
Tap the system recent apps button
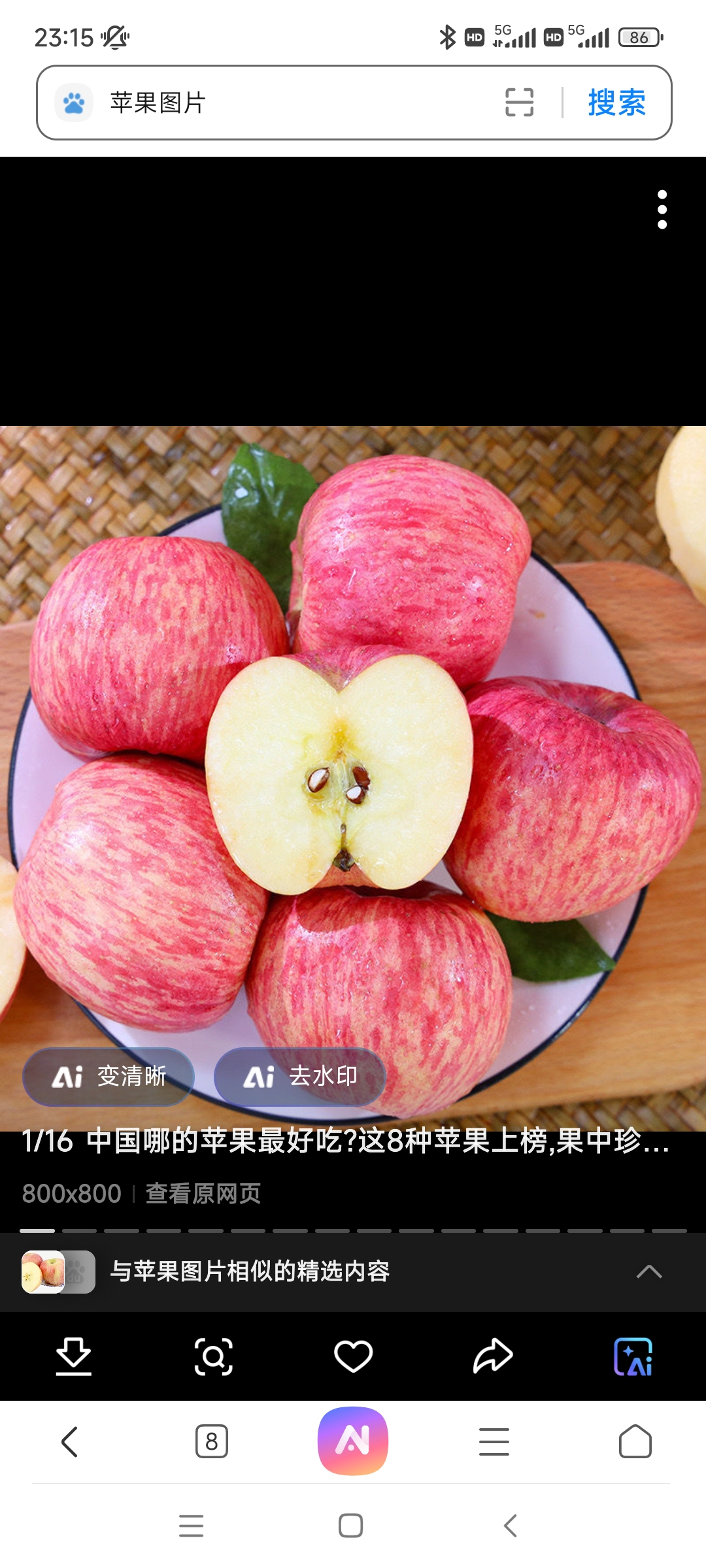tap(191, 1526)
